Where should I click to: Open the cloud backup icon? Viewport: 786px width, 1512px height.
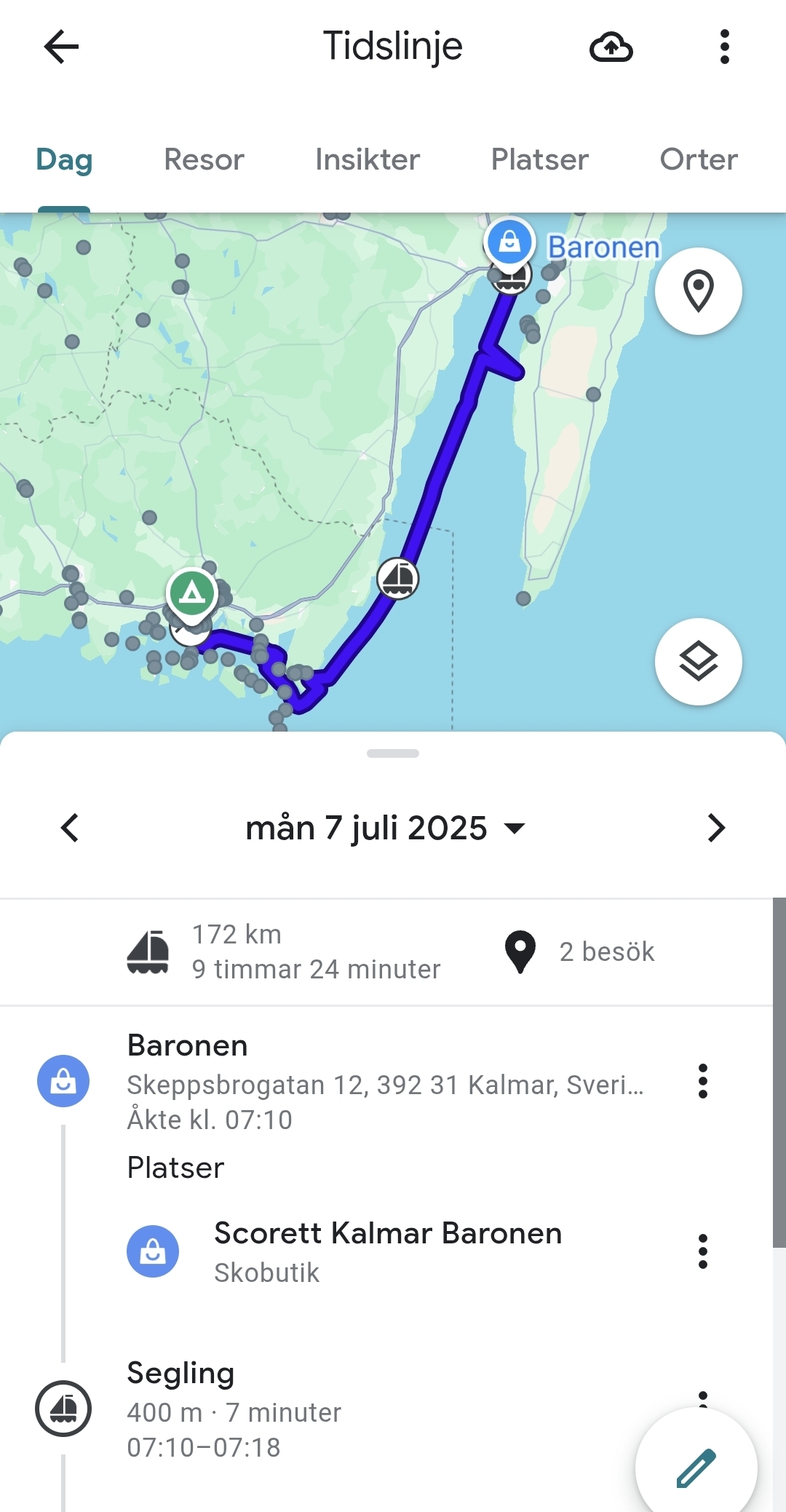[x=611, y=47]
